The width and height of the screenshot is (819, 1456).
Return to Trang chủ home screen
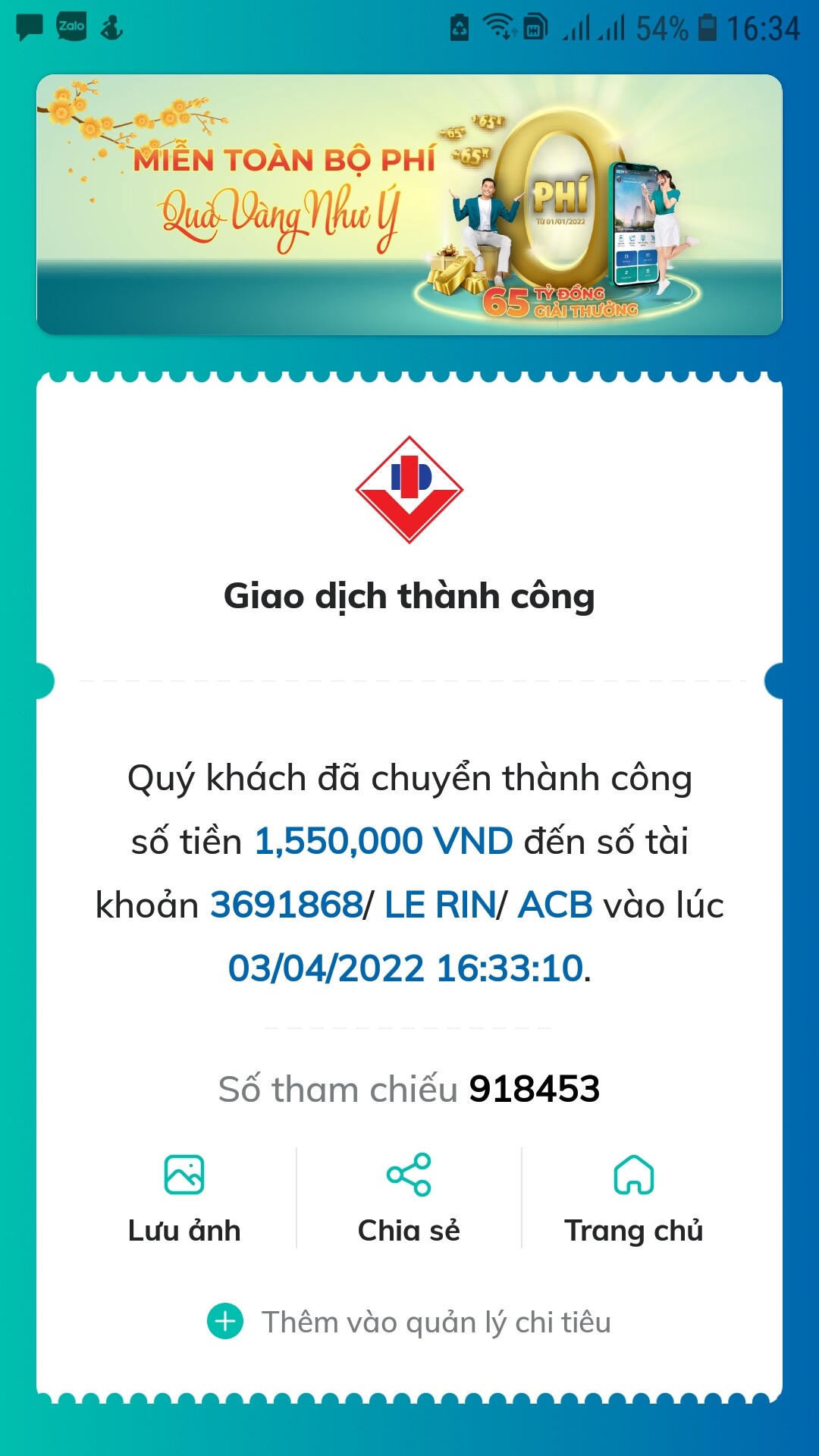(x=633, y=1198)
